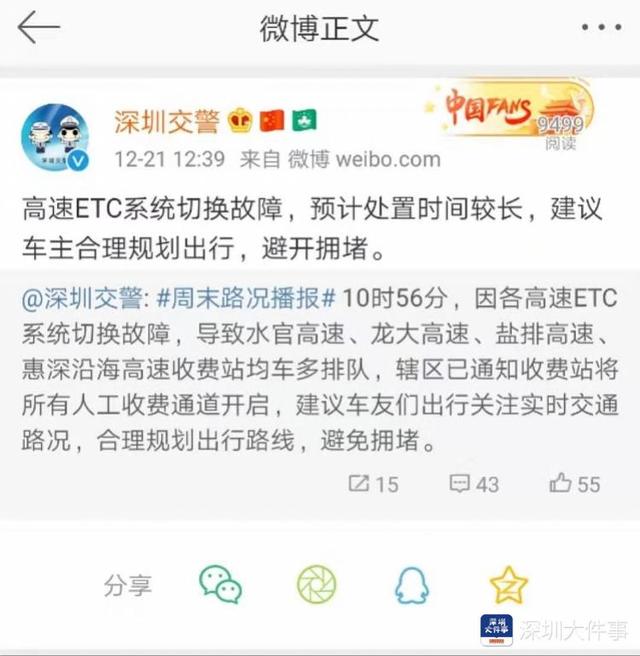Screen dimensions: 640x656
Task: Share the post to QQ
Action: coord(412,584)
